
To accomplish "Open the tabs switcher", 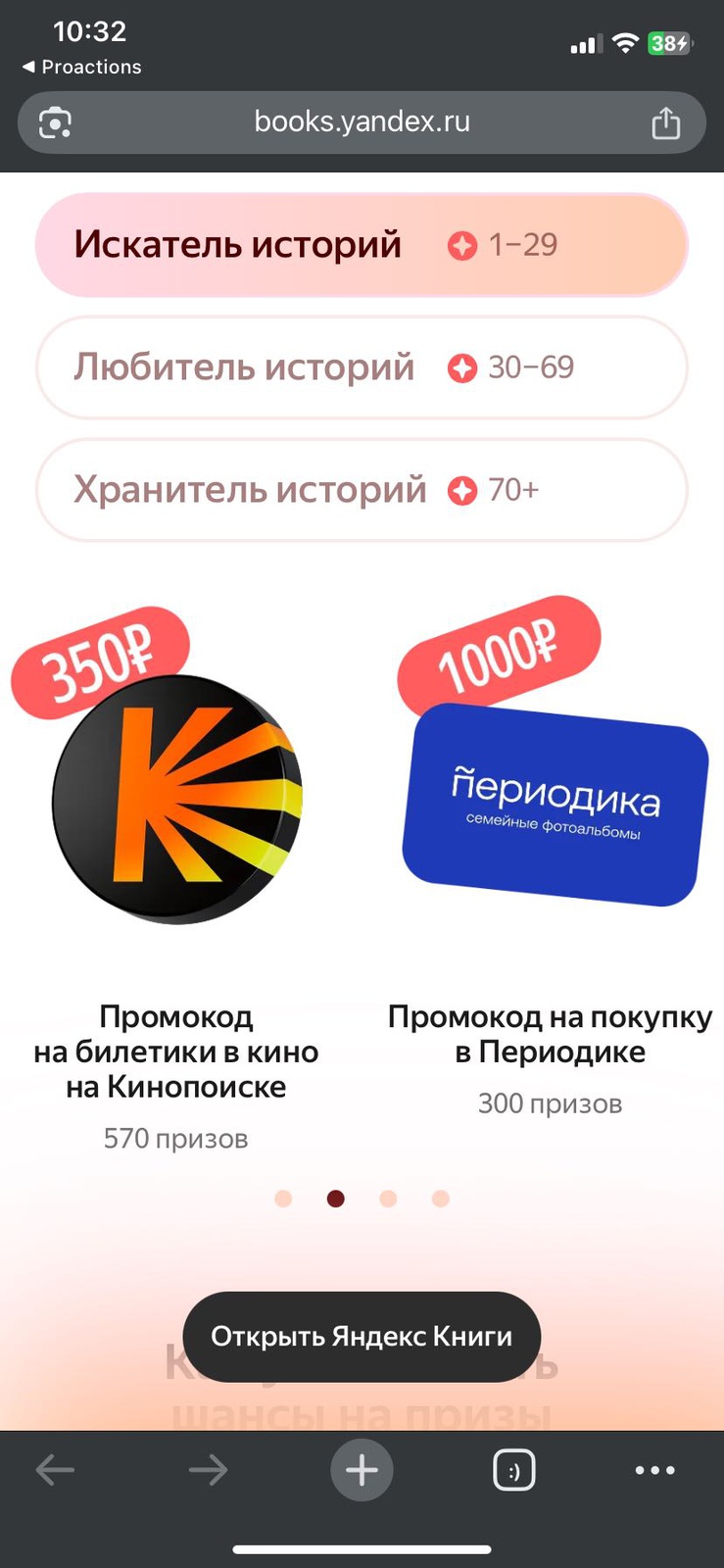I will pyautogui.click(x=514, y=1470).
